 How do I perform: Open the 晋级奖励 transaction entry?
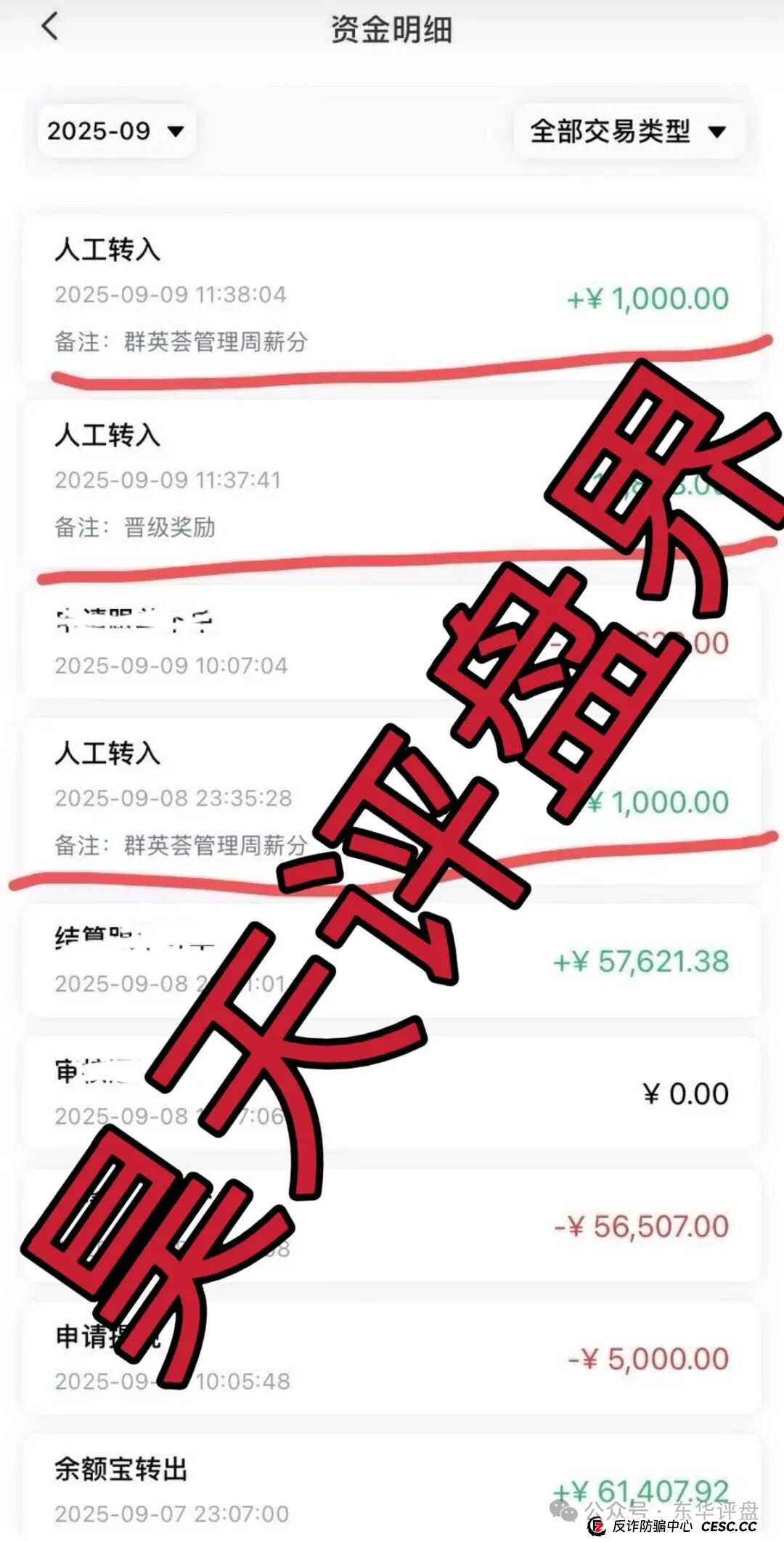pyautogui.click(x=392, y=479)
